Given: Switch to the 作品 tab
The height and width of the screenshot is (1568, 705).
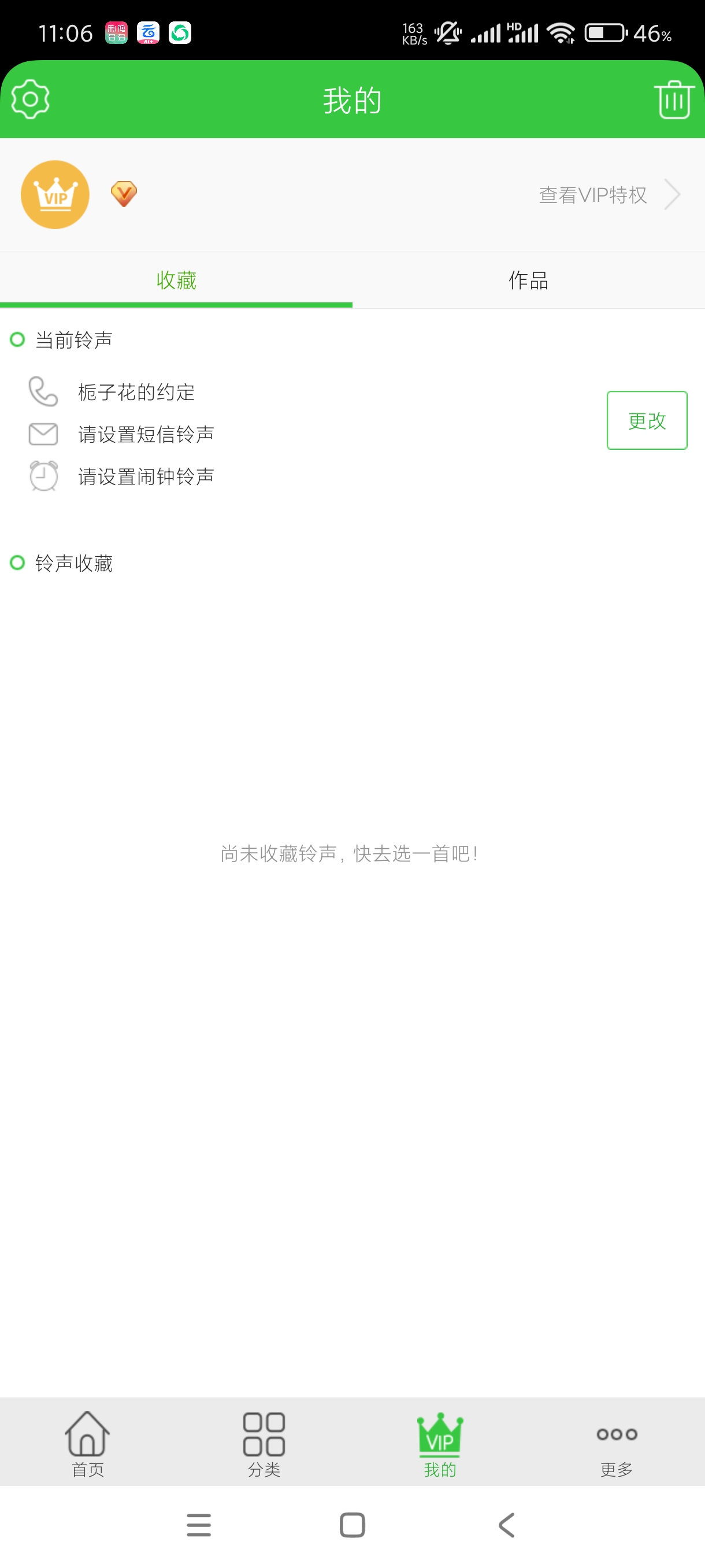Looking at the screenshot, I should pyautogui.click(x=528, y=280).
